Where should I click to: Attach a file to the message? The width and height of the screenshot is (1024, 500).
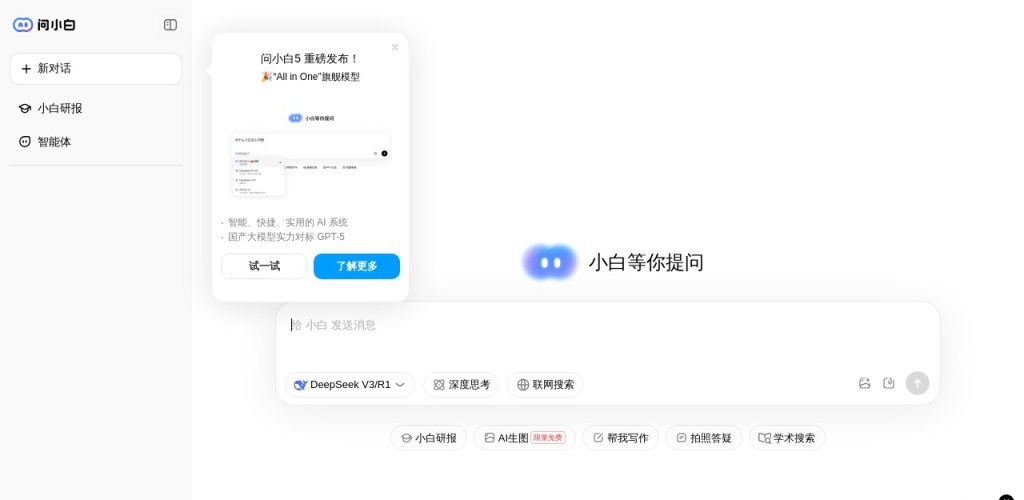pos(889,383)
